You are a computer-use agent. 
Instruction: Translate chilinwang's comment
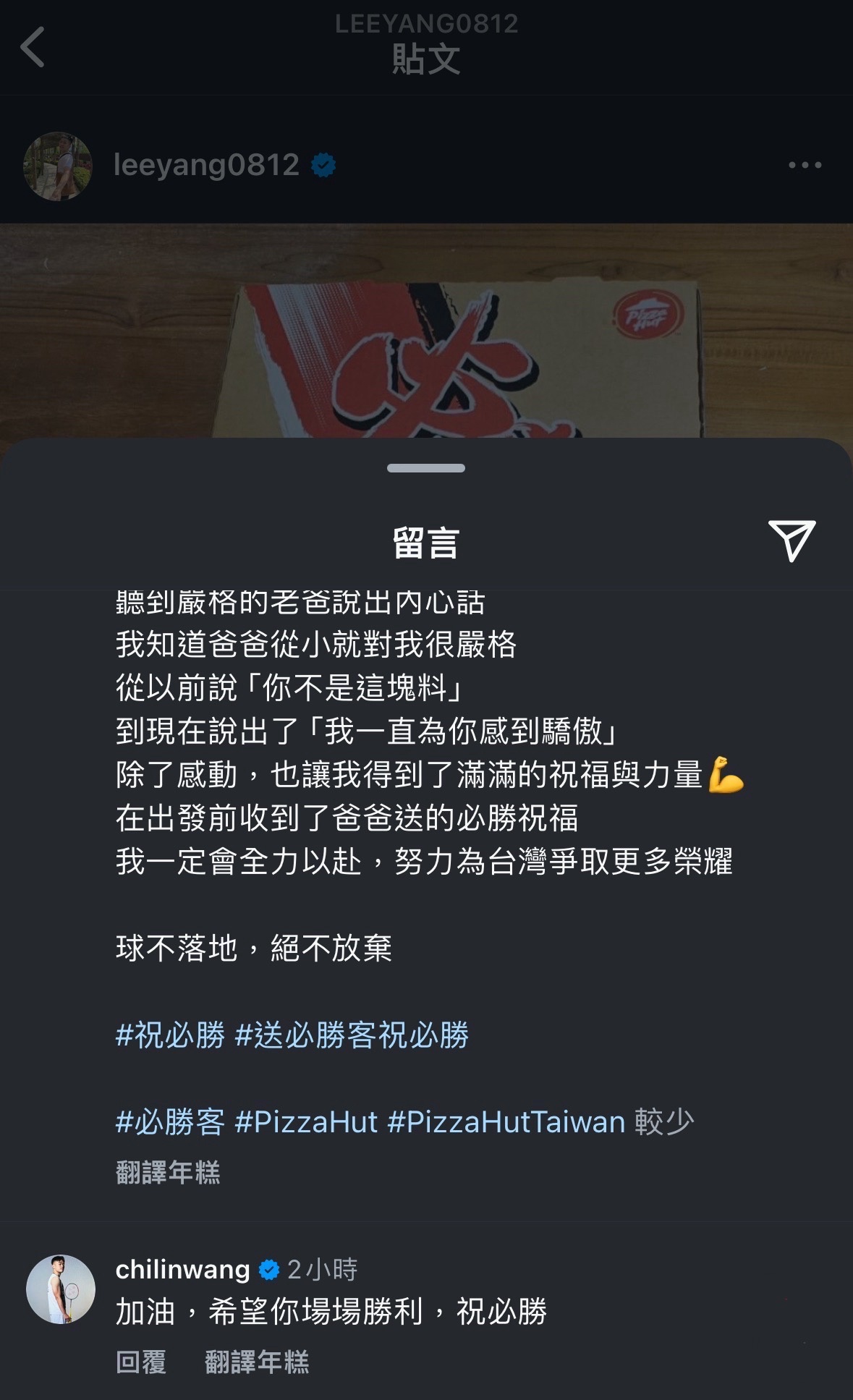pyautogui.click(x=257, y=1362)
